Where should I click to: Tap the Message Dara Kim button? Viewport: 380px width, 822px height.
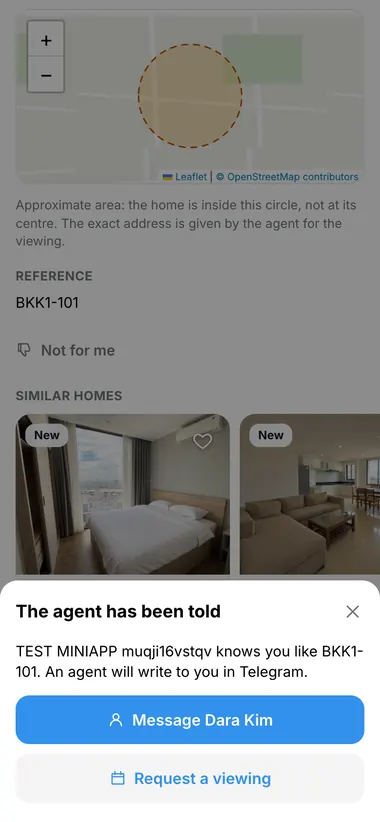(190, 720)
